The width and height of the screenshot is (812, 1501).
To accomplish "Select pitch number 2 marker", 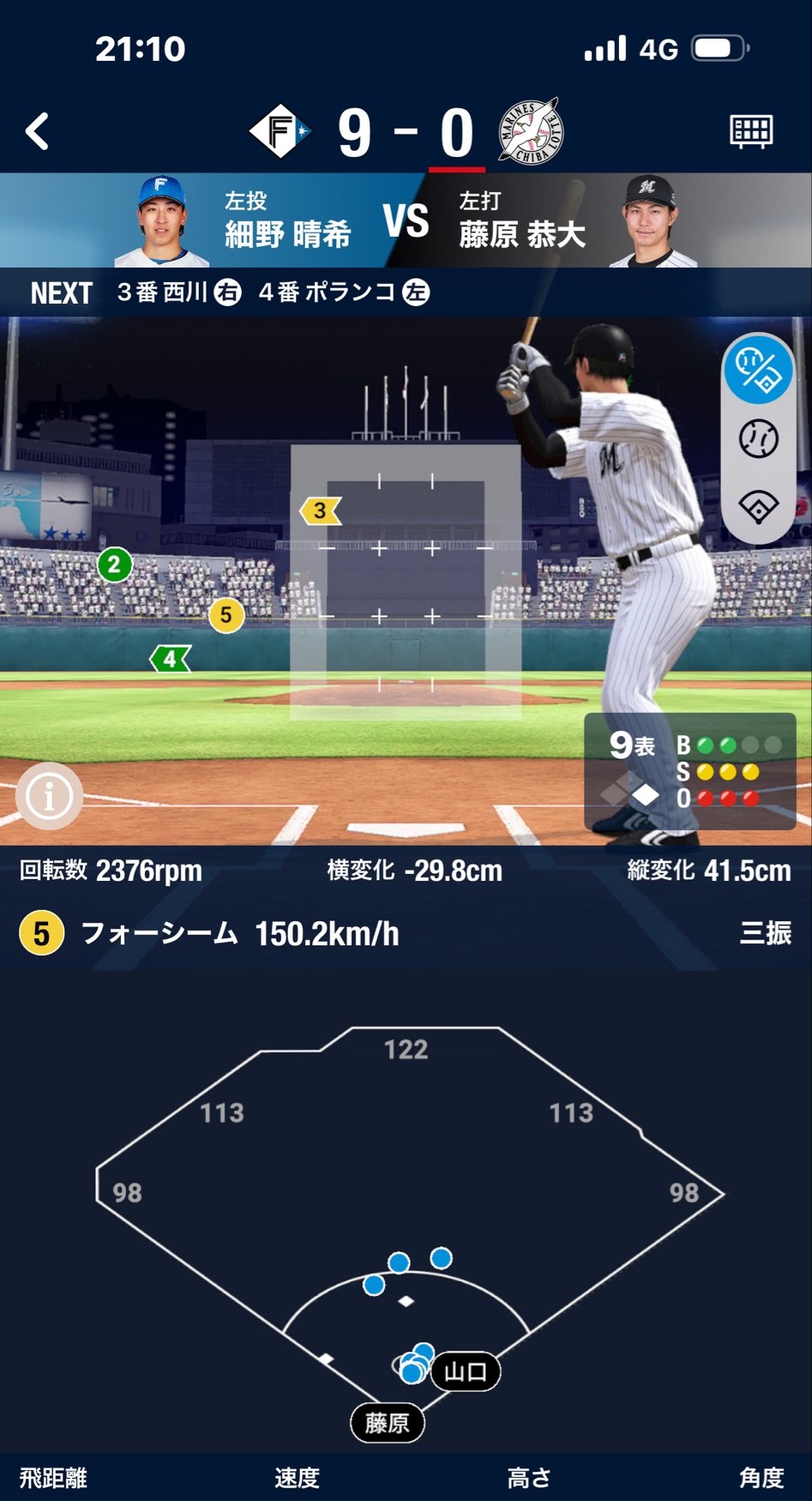I will pos(115,564).
